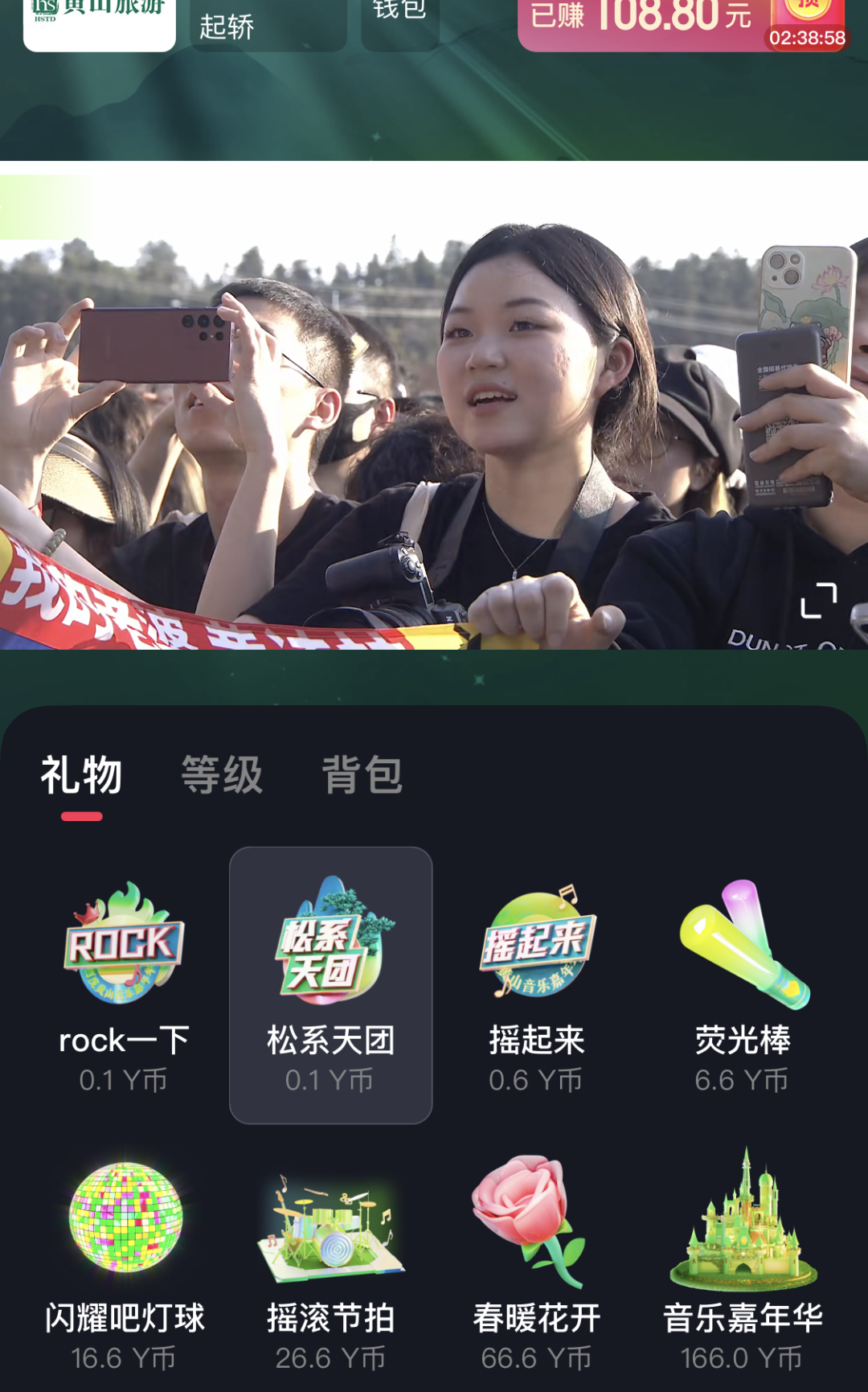
Task: Select the 松系天团 gift
Action: tap(330, 985)
